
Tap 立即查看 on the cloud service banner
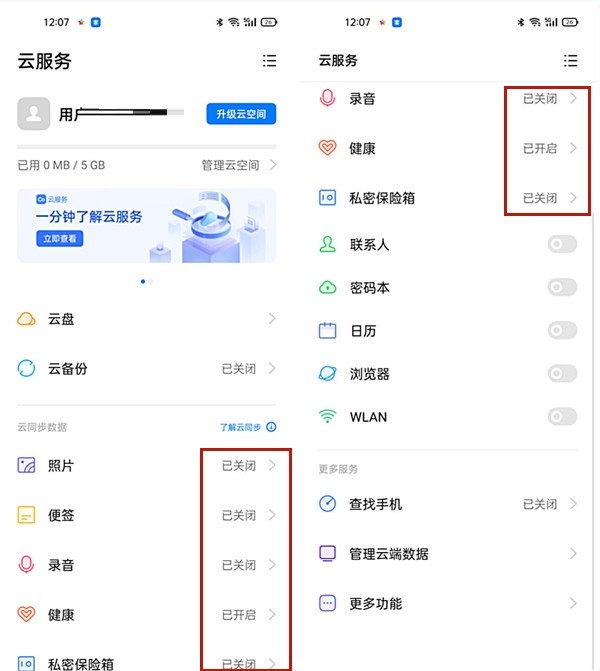[x=59, y=238]
